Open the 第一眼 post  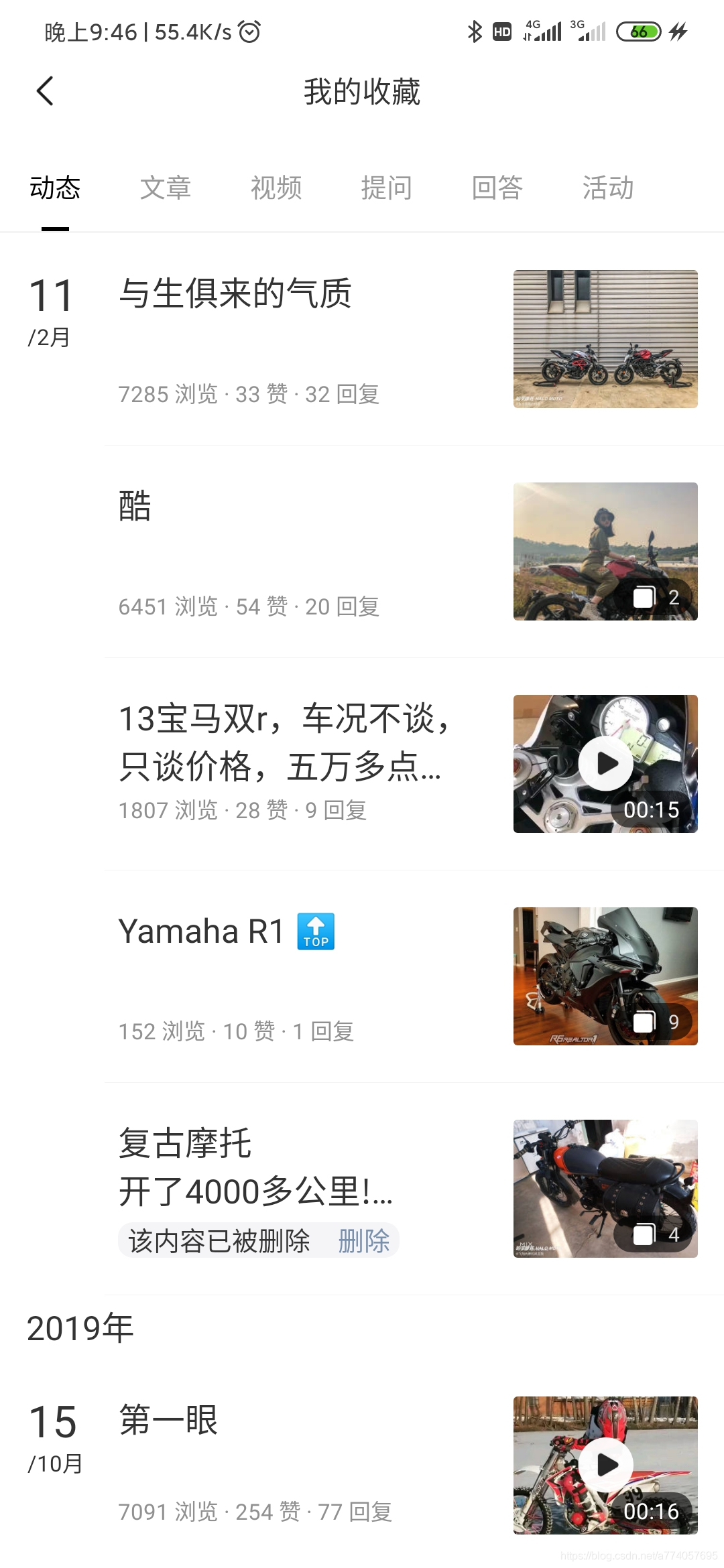[x=169, y=1420]
